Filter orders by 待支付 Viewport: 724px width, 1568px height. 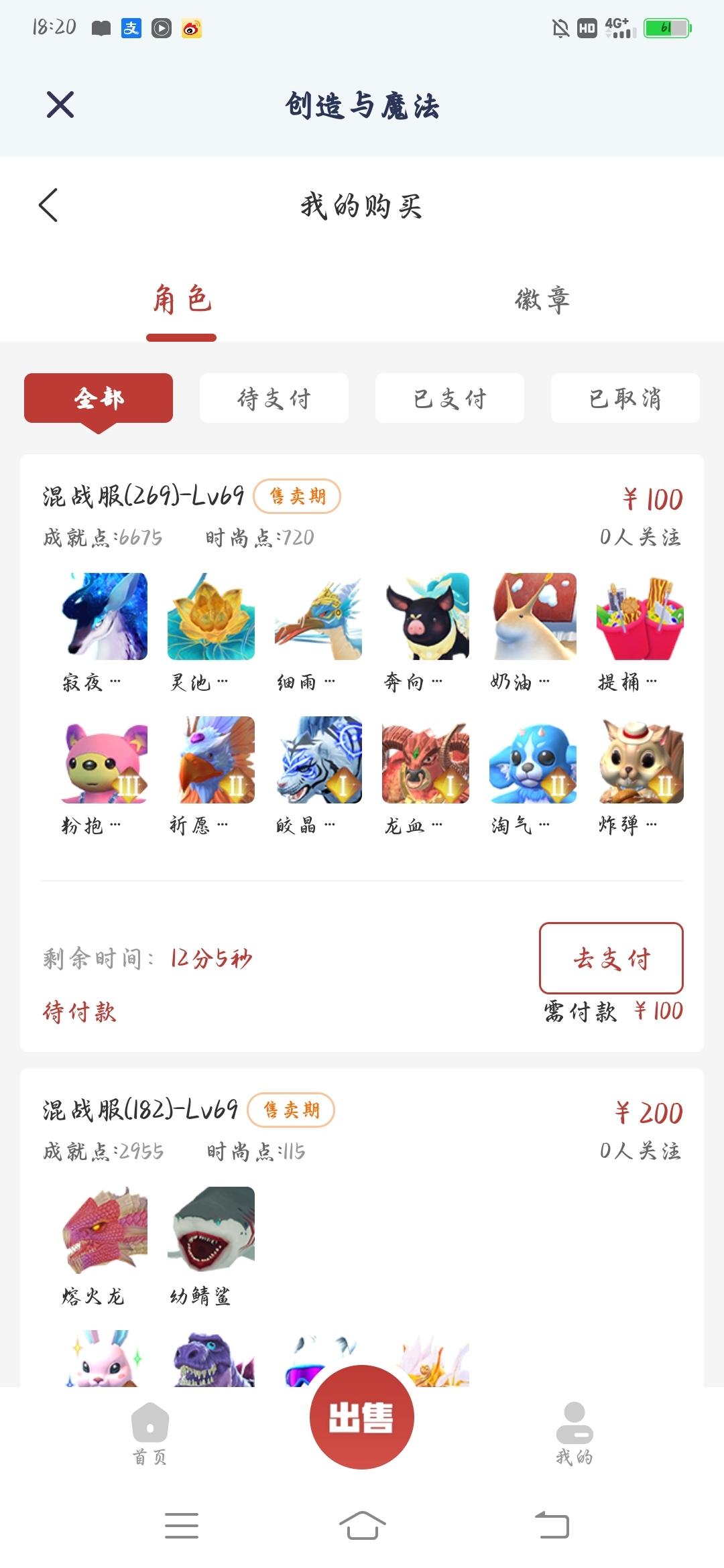(x=274, y=398)
